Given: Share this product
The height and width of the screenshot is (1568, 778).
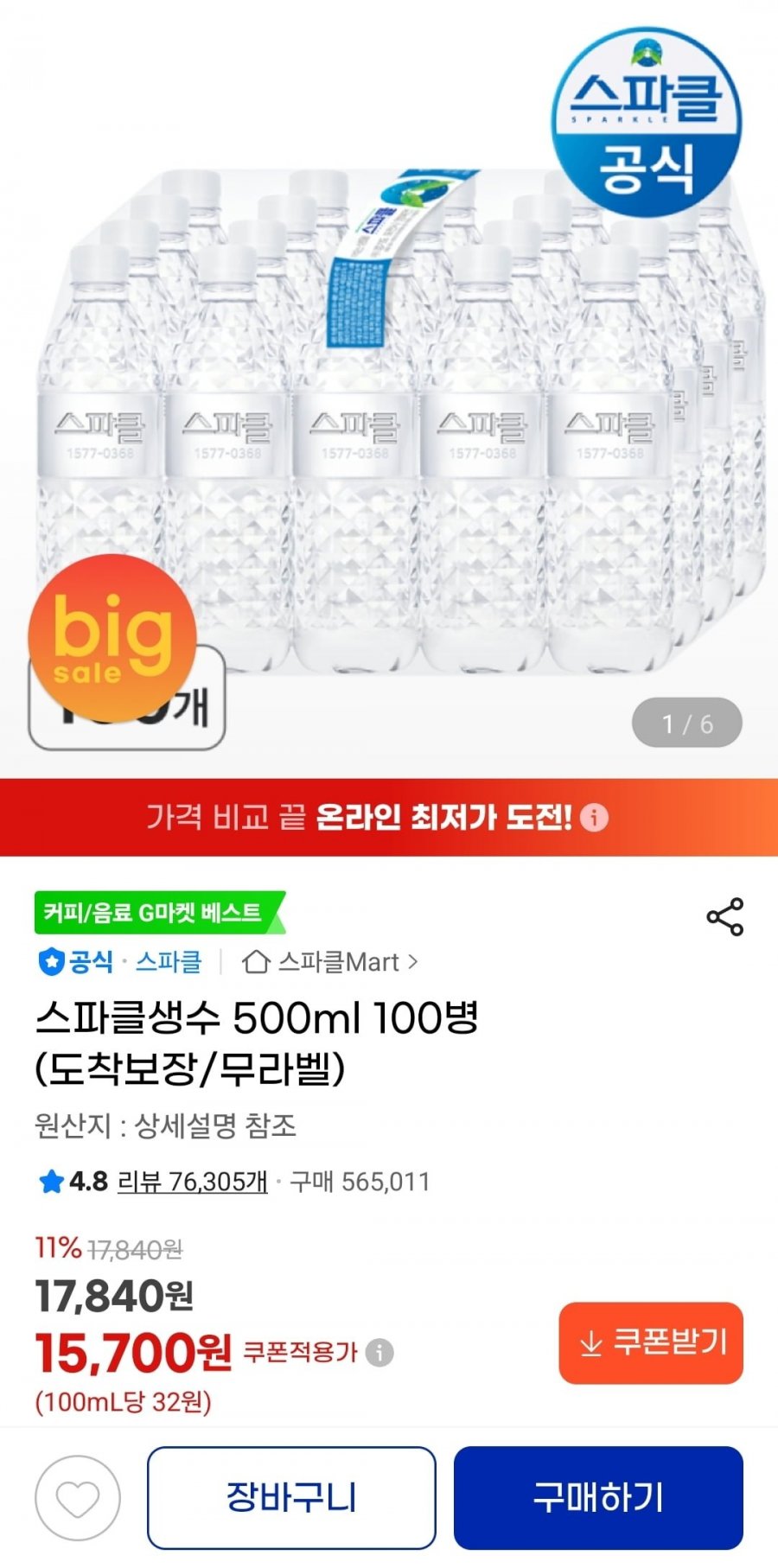Looking at the screenshot, I should pos(724,917).
